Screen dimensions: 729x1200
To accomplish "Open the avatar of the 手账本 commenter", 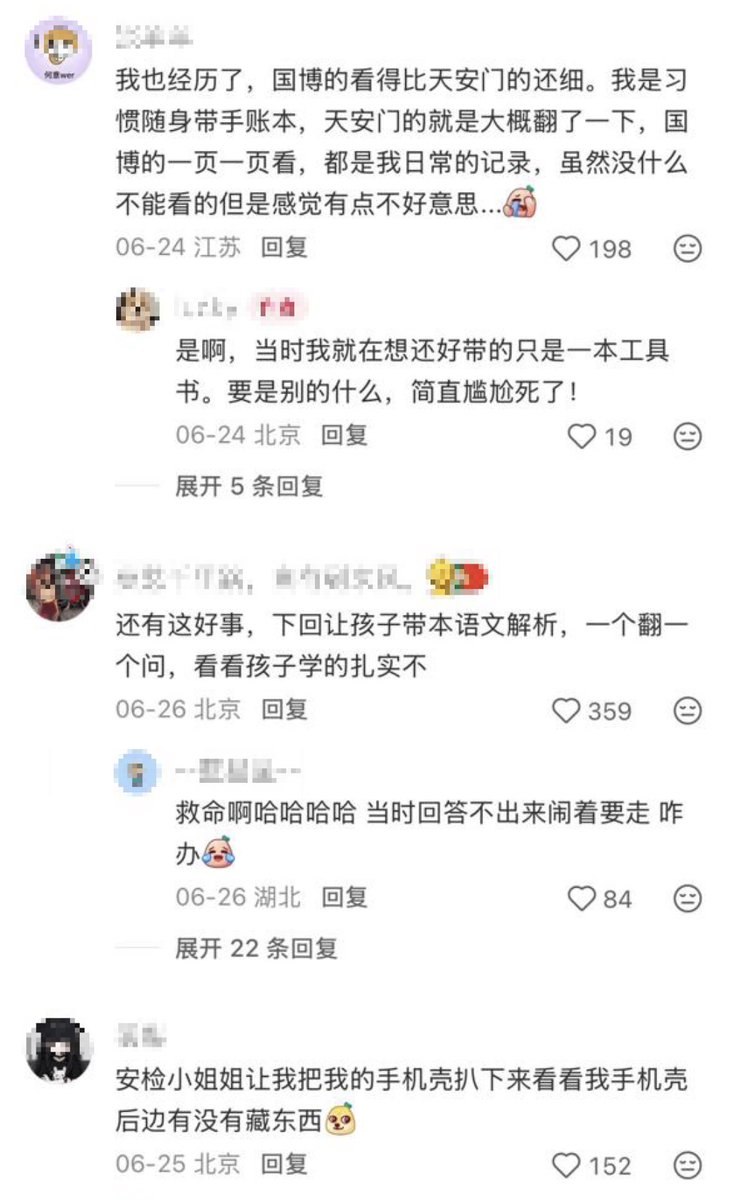I will [58, 49].
